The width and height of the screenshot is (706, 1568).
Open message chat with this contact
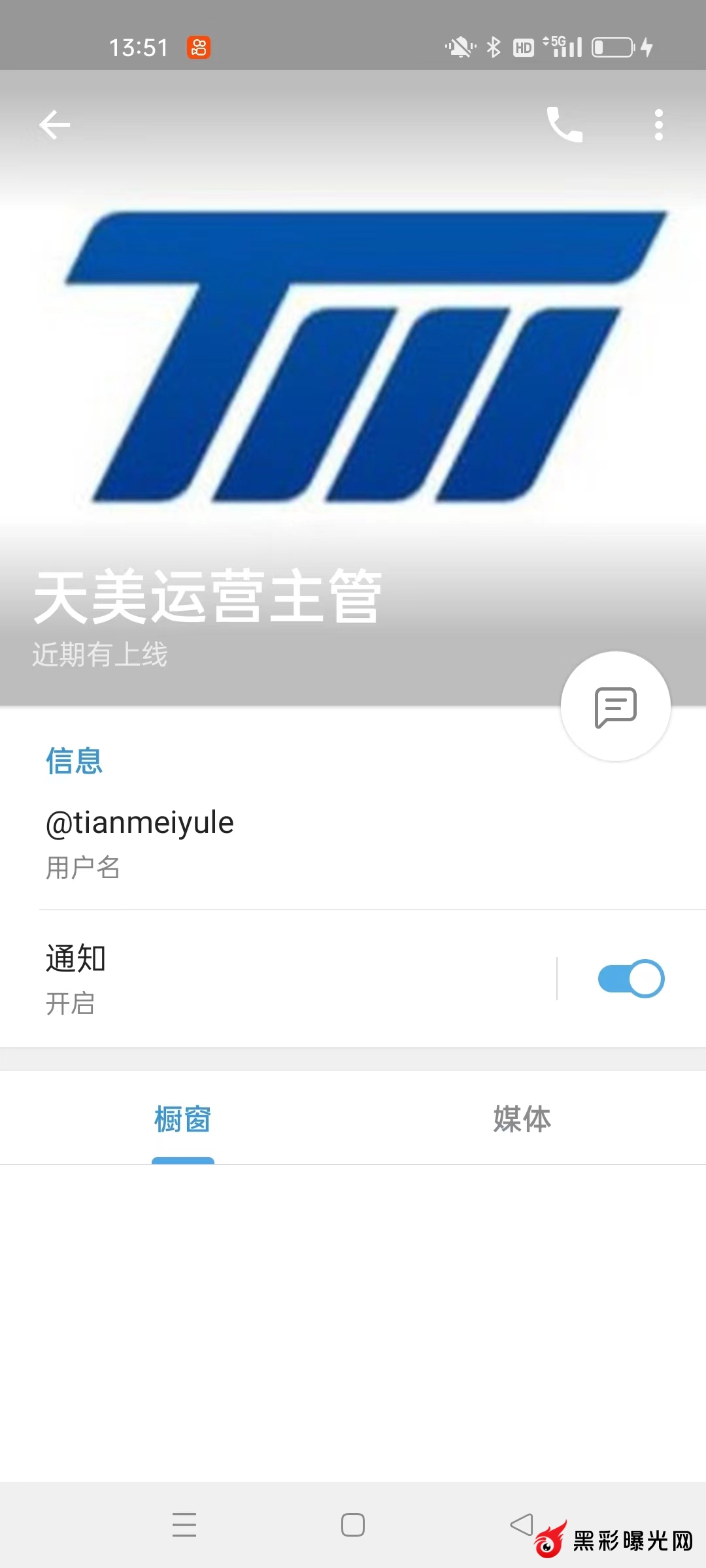click(x=615, y=707)
